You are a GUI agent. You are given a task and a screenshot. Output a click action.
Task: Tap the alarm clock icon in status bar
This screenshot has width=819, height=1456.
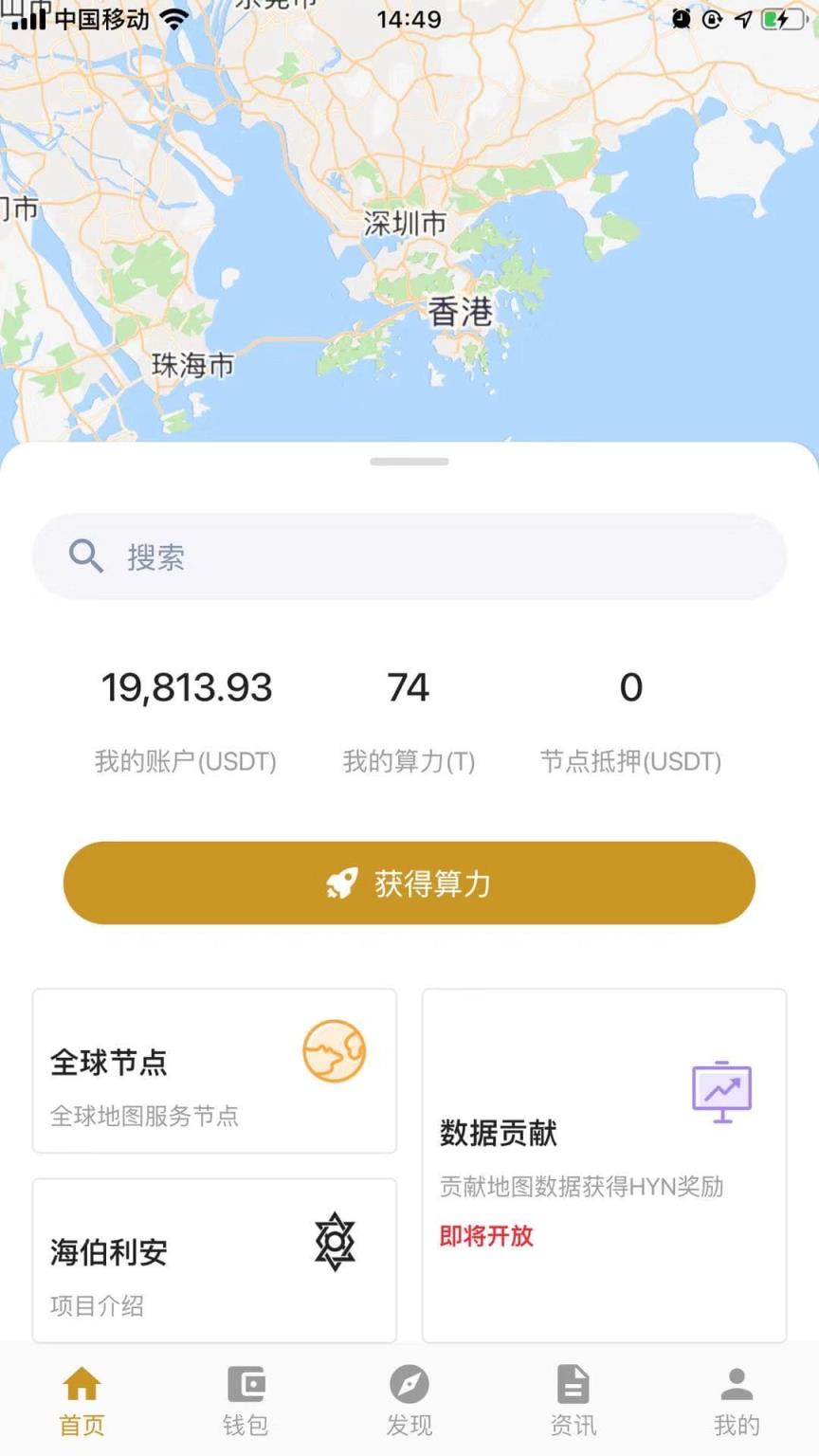click(x=681, y=19)
